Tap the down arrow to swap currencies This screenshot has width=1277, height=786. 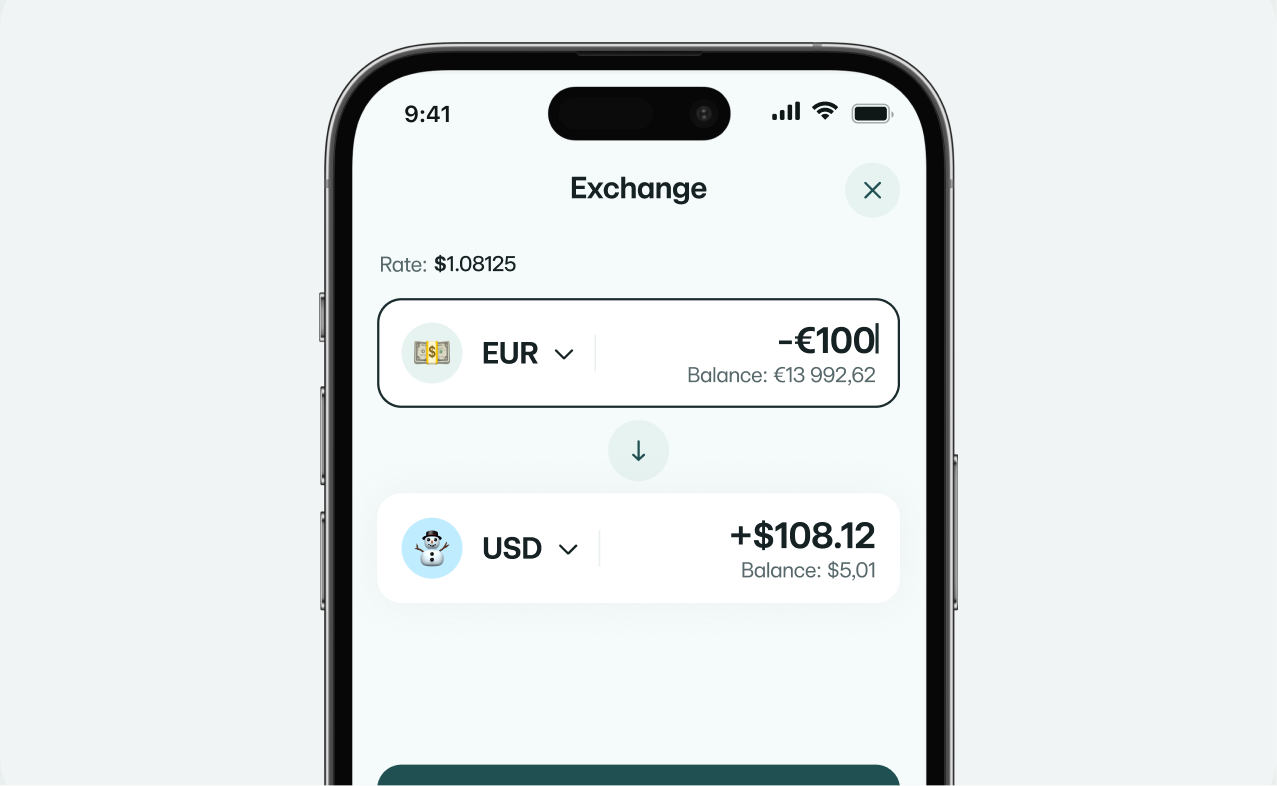tap(638, 451)
